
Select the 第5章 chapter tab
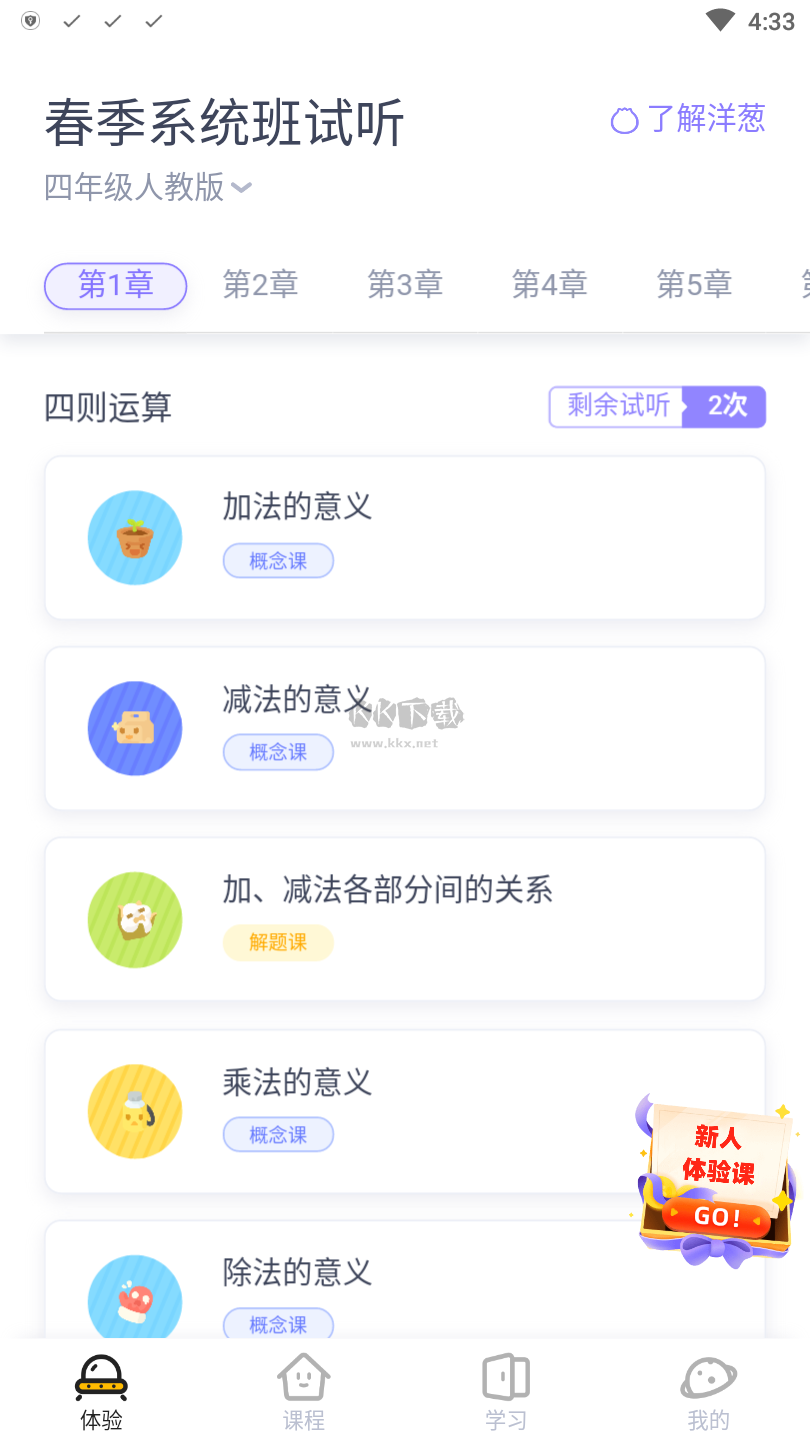(x=694, y=285)
